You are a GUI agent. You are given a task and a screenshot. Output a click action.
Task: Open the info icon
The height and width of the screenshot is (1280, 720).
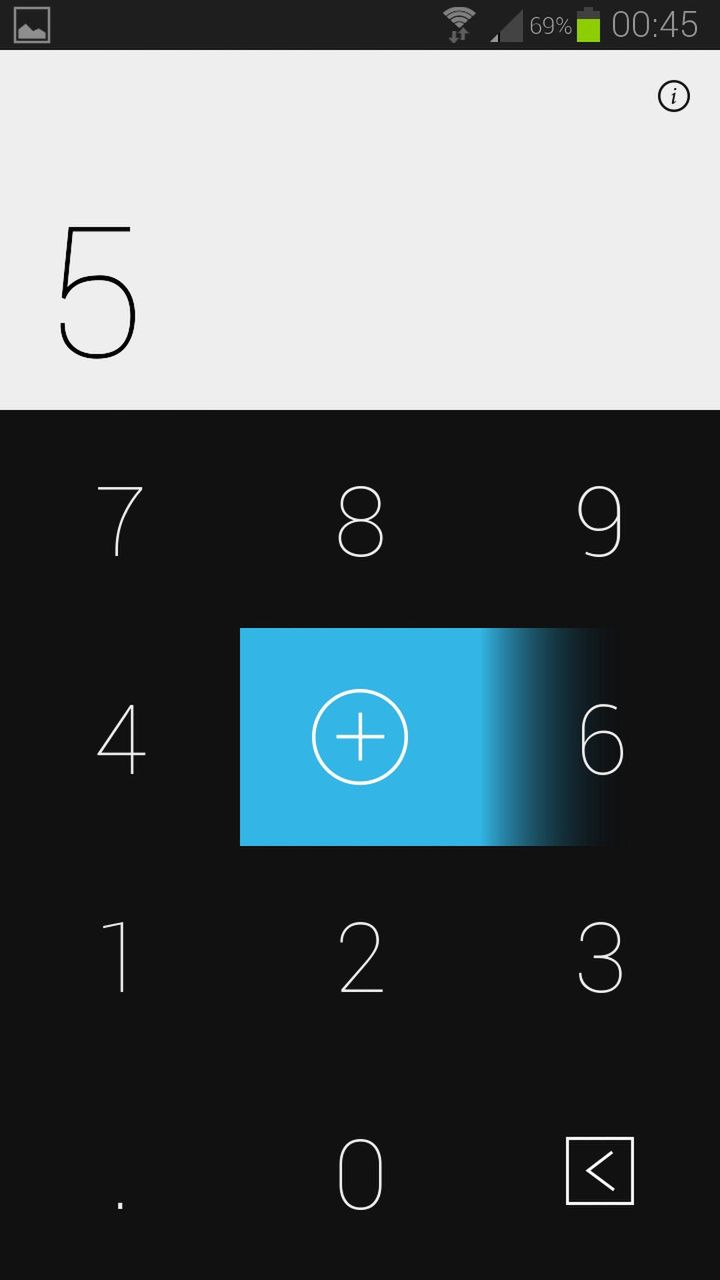coord(674,96)
